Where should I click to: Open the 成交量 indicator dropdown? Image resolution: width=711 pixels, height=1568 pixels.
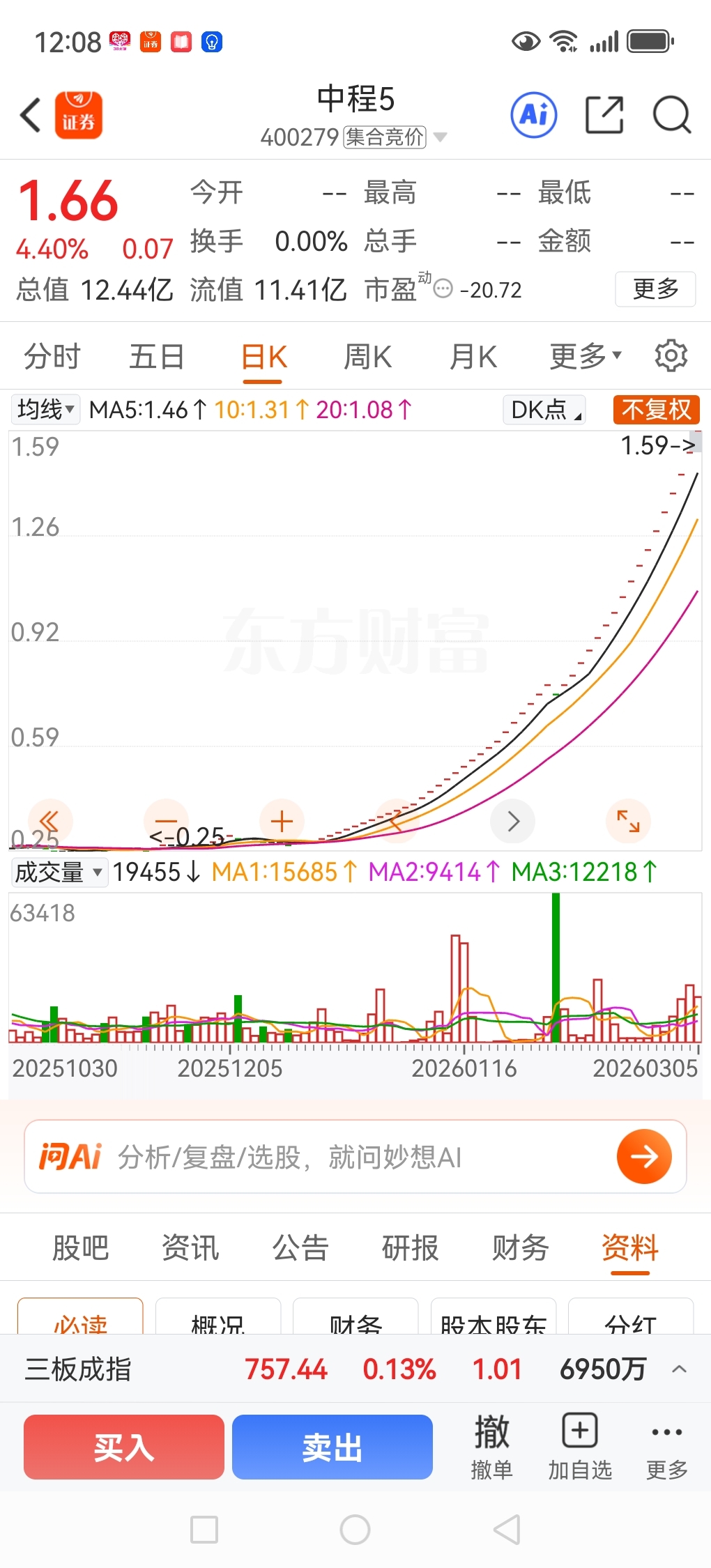[59, 872]
